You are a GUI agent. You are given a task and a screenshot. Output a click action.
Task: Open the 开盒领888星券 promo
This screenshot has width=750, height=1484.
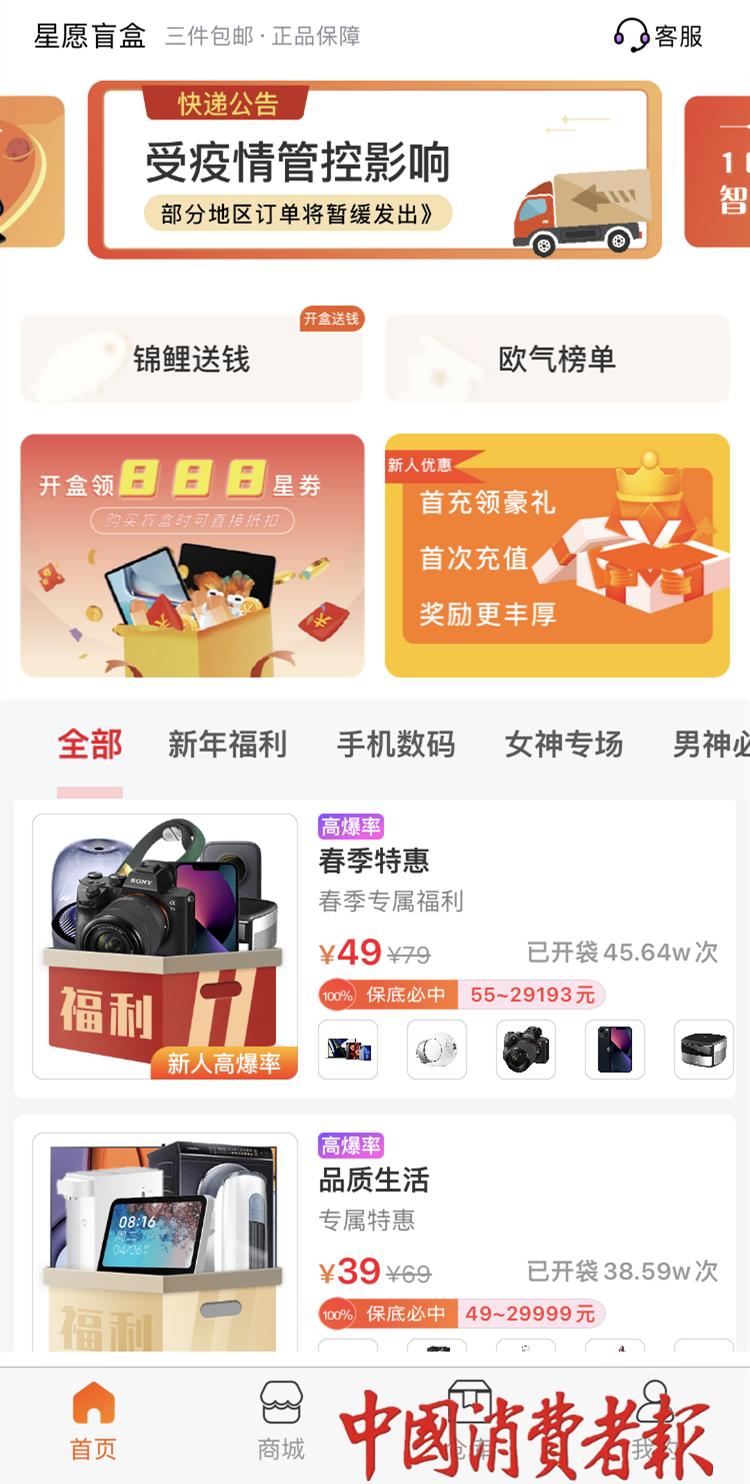(192, 555)
